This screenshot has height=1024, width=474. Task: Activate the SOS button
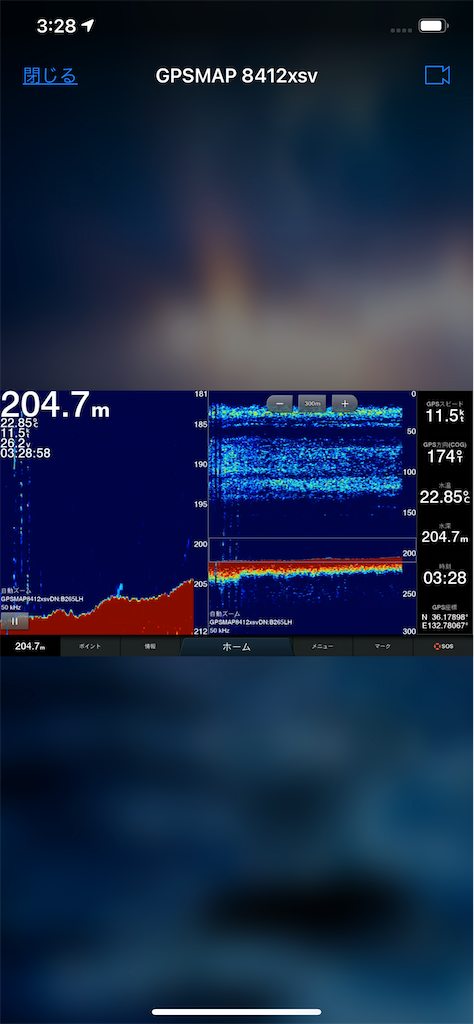click(x=443, y=647)
